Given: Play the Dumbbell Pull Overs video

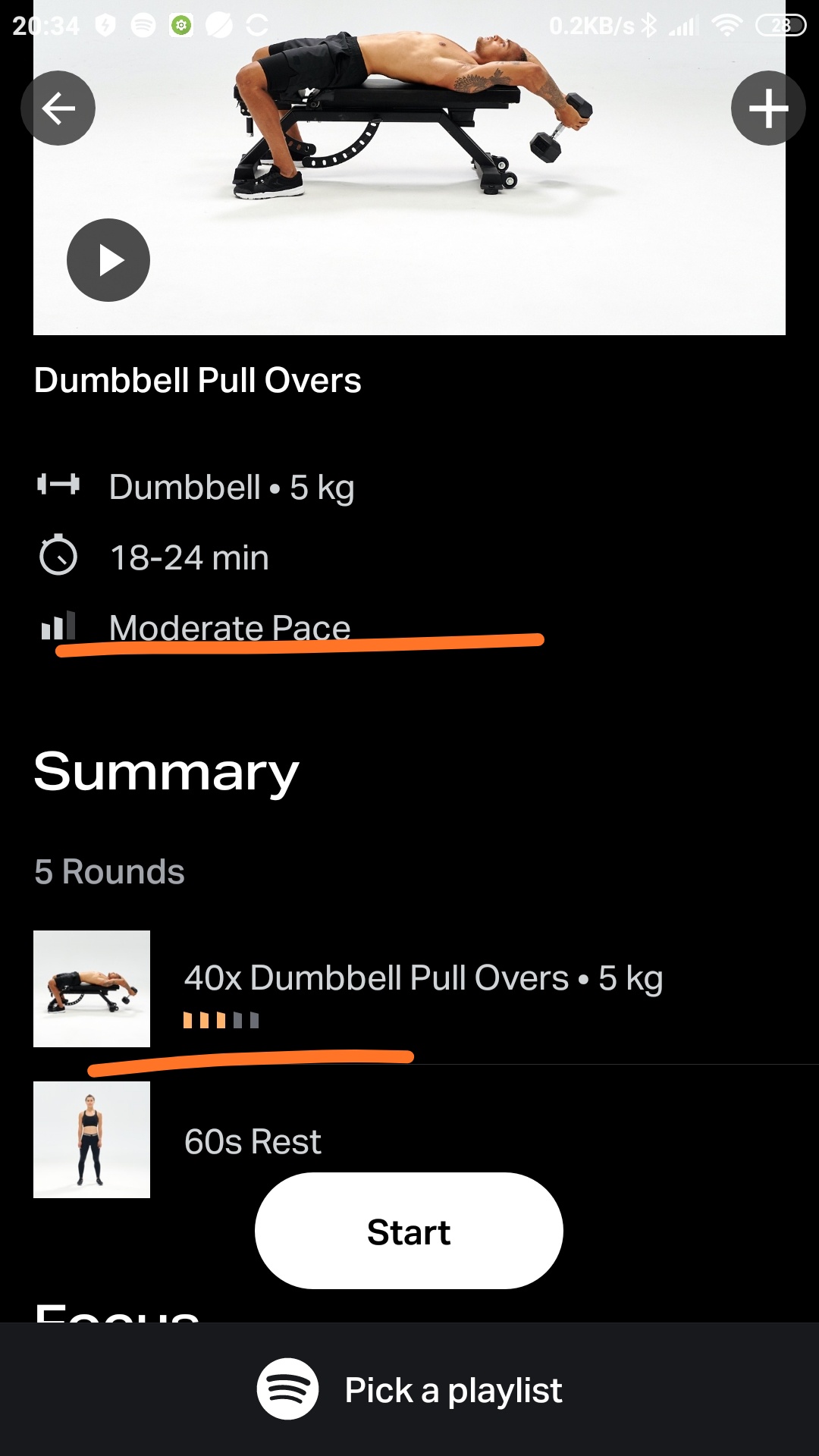Looking at the screenshot, I should click(x=108, y=260).
